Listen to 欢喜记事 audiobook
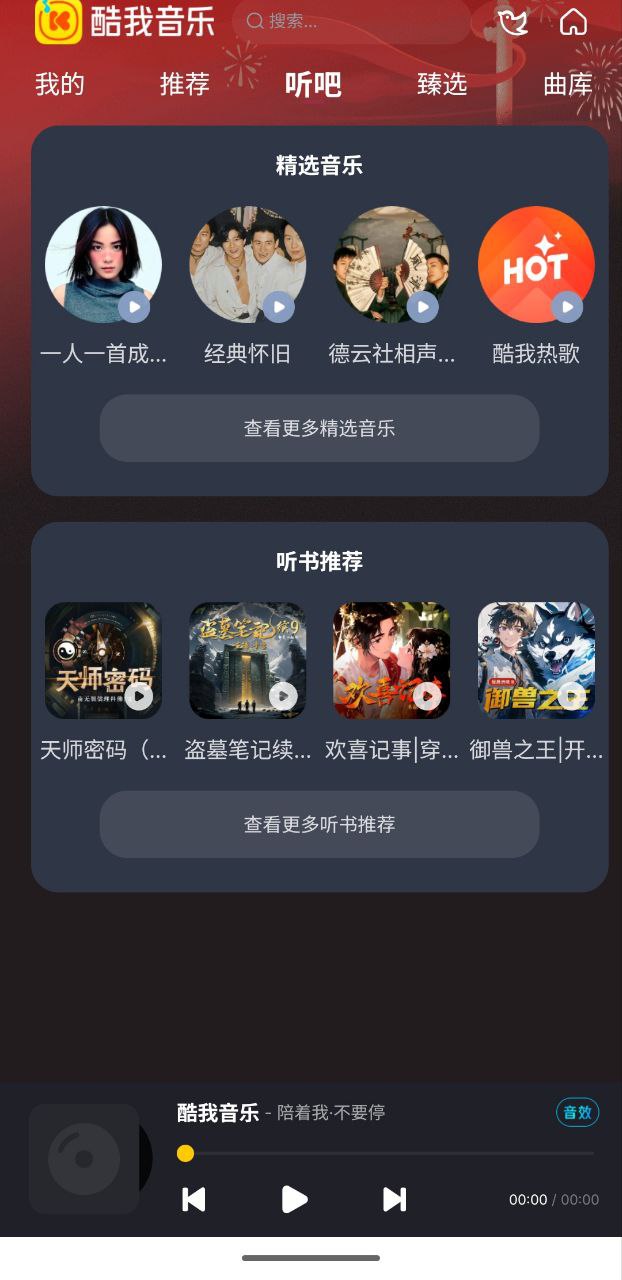Viewport: 622px width, 1280px height. [392, 660]
